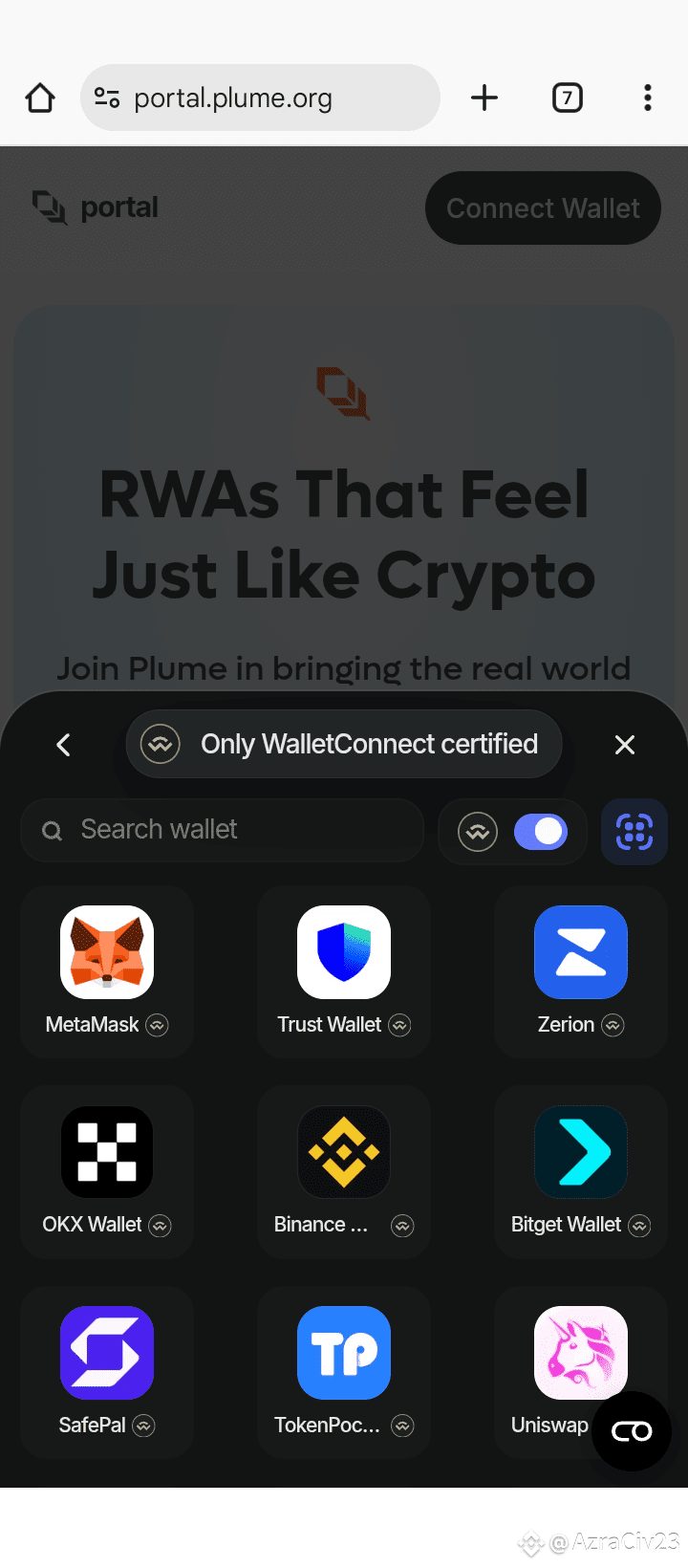Toggle the WalletConnect certified filter switch
Image resolution: width=688 pixels, height=1568 pixels.
pos(541,832)
